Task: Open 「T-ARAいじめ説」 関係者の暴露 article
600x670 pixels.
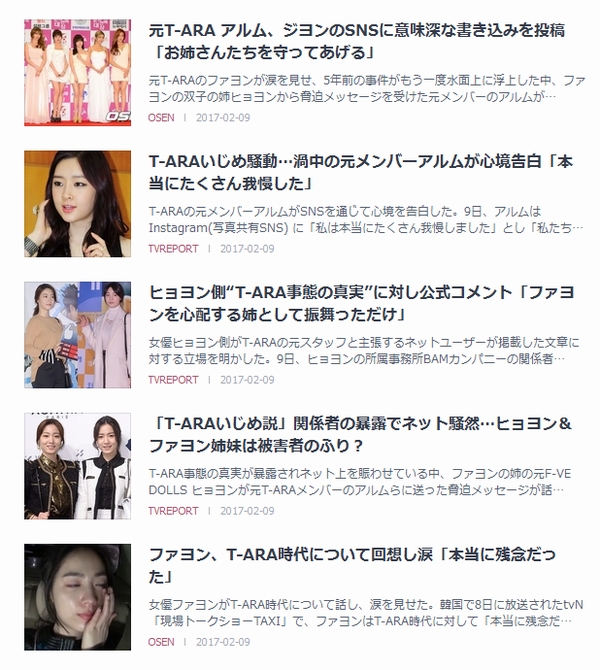Action: [x=361, y=433]
